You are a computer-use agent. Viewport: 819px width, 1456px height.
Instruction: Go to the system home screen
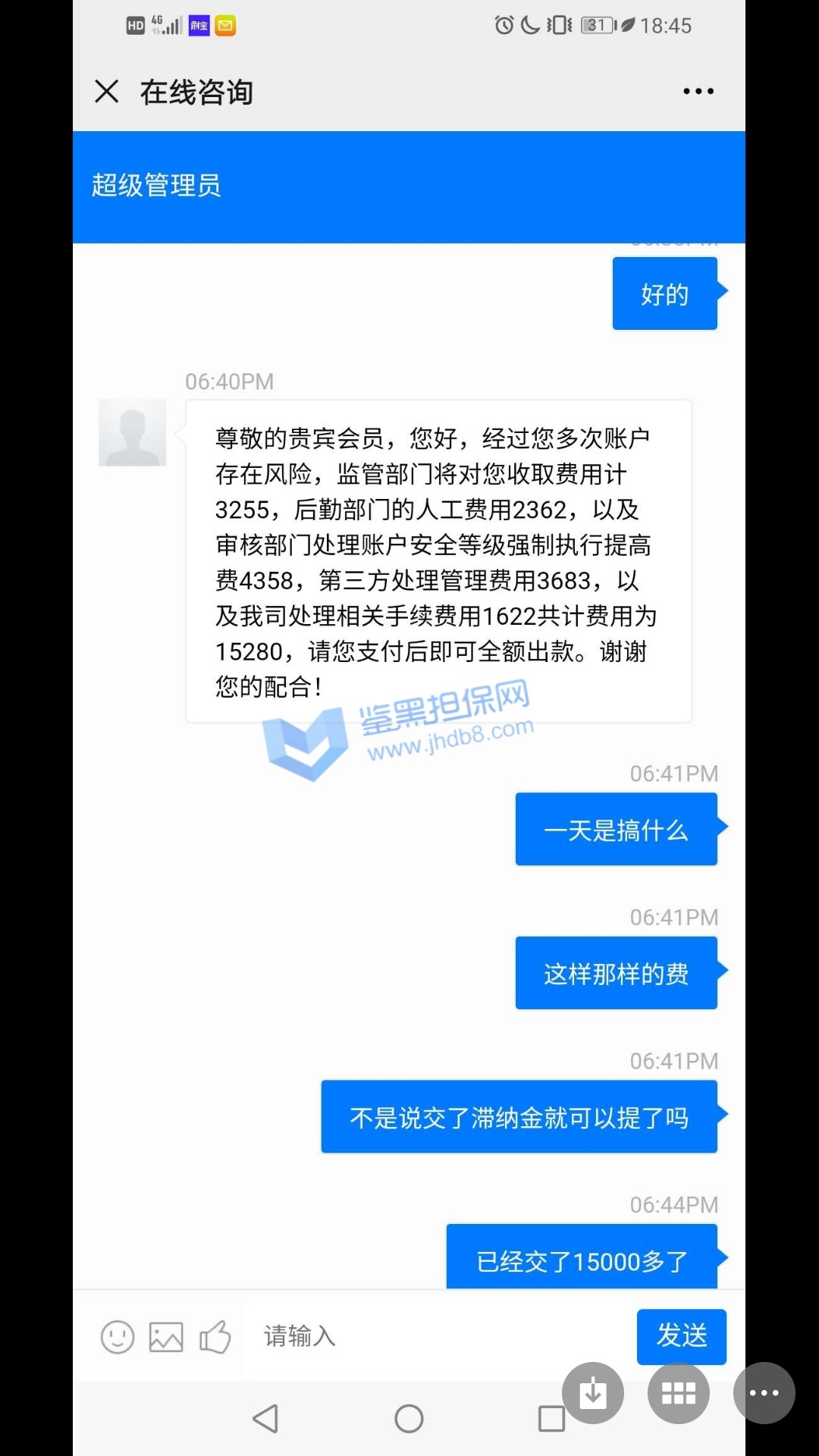409,1418
